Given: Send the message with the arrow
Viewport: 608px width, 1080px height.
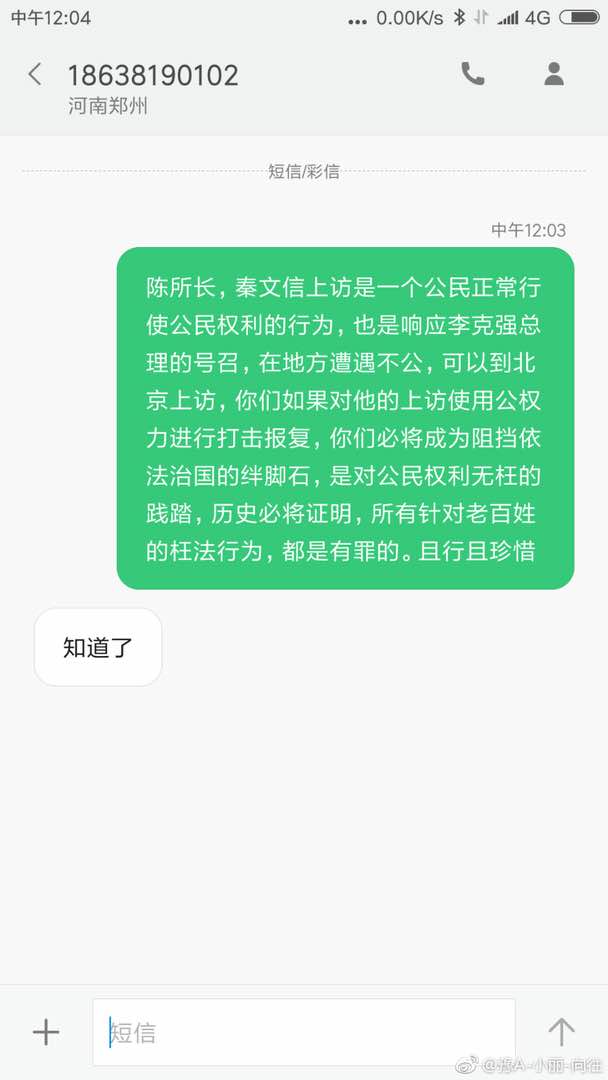Looking at the screenshot, I should [561, 1032].
